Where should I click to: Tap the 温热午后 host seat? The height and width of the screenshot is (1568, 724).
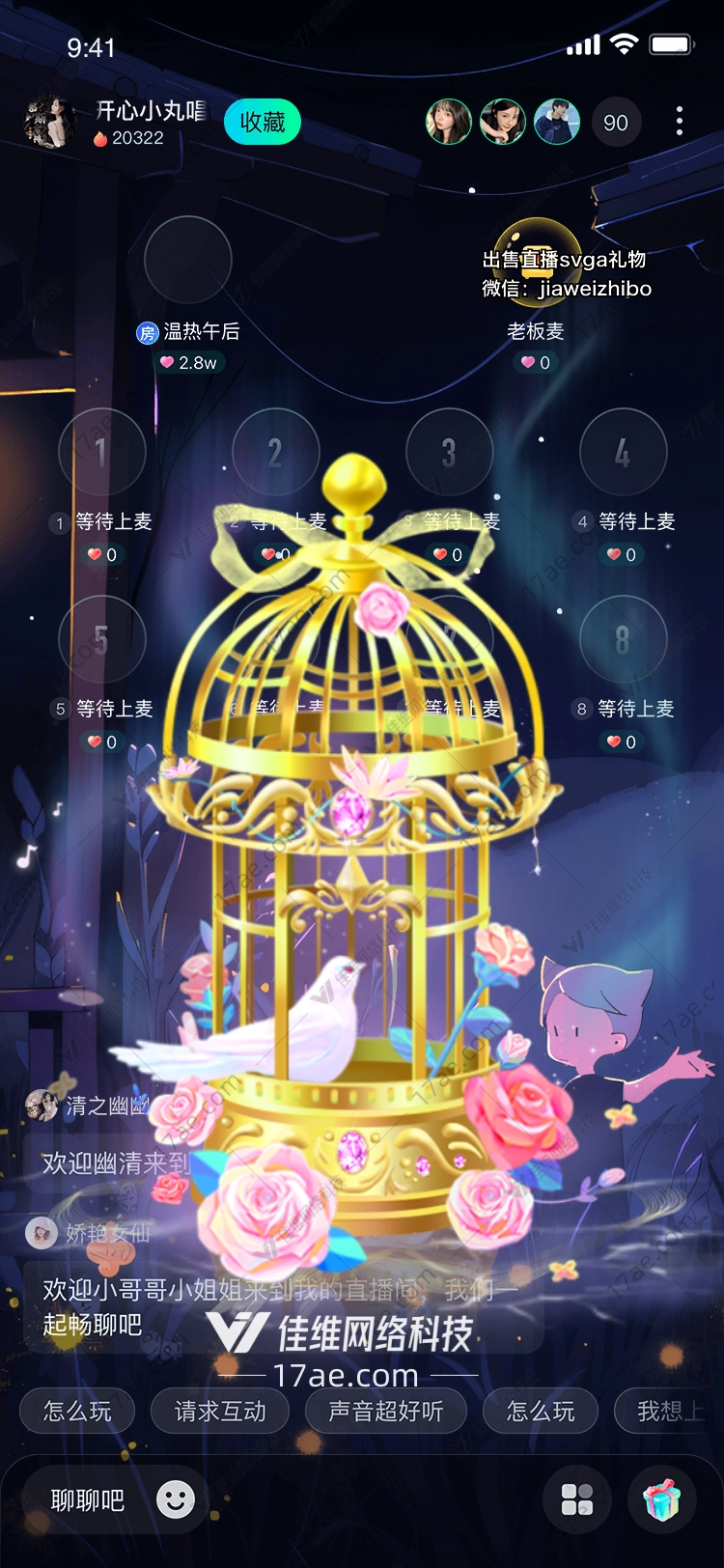coord(187,261)
